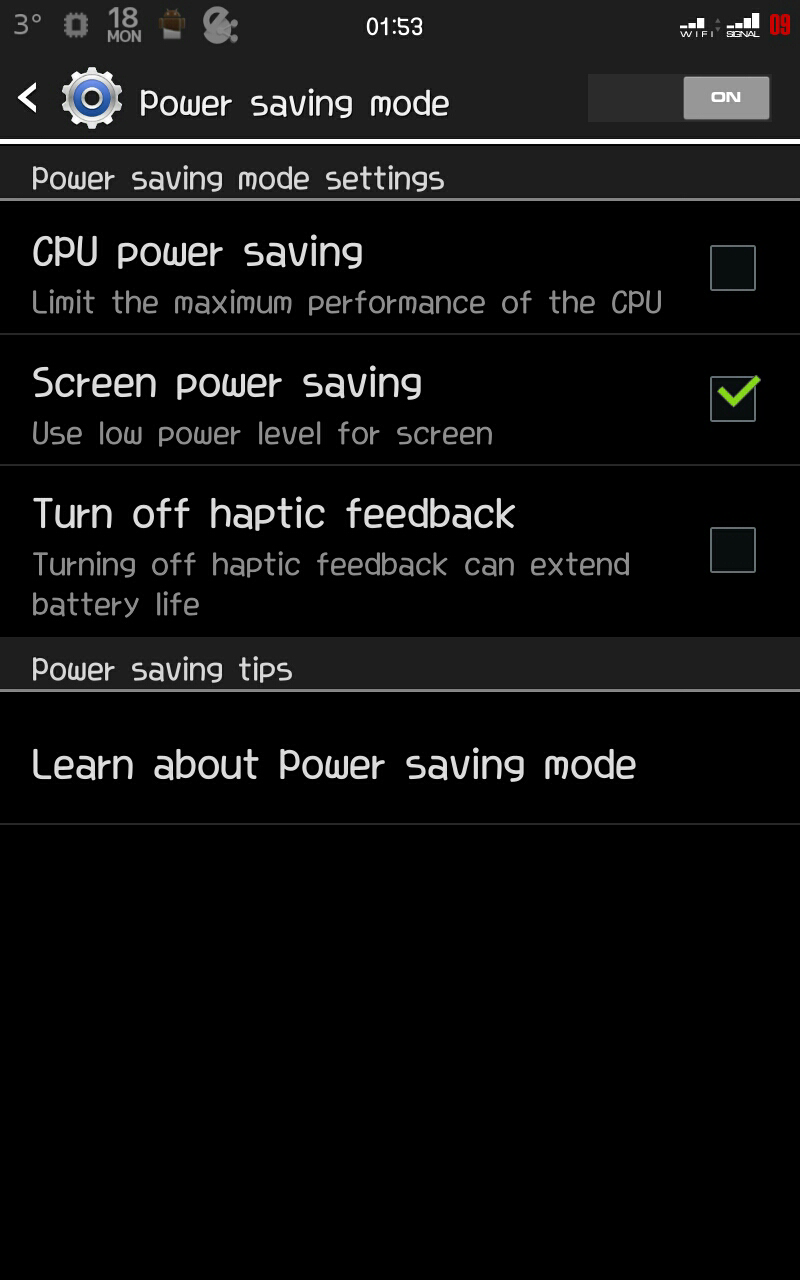
Task: Uncheck Screen power saving
Action: tap(732, 398)
